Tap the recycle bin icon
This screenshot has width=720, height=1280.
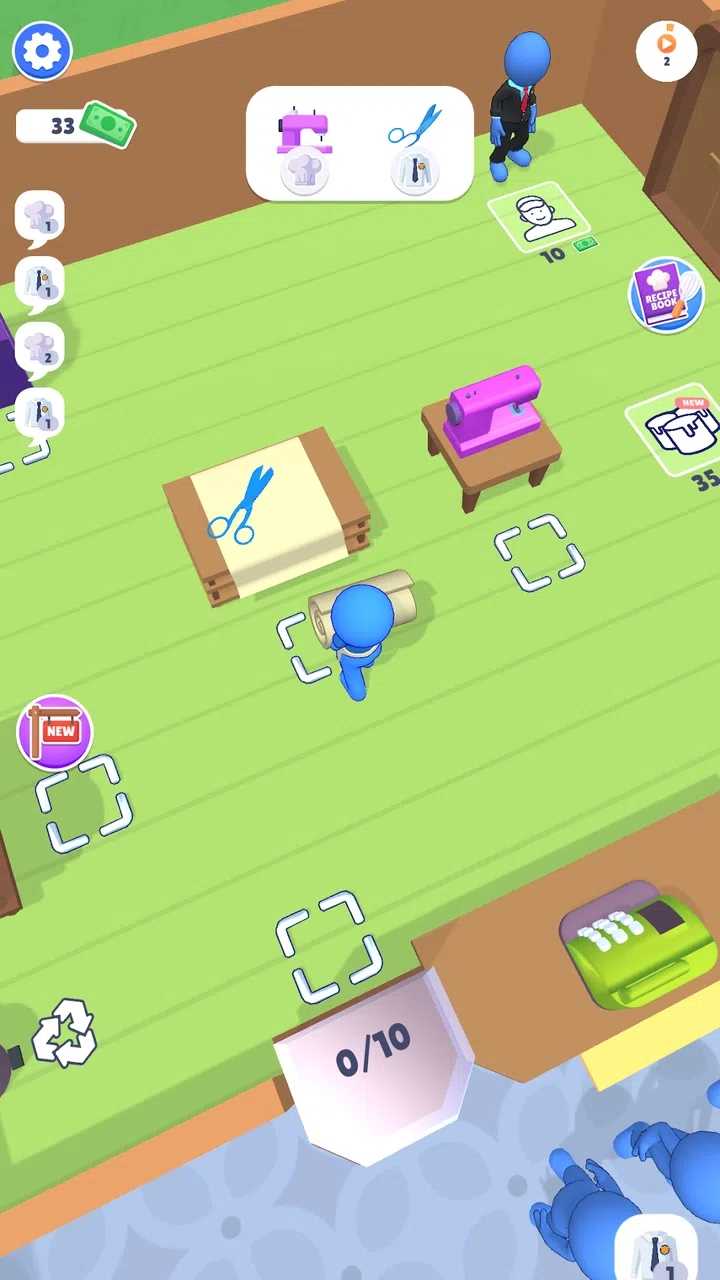[64, 1033]
